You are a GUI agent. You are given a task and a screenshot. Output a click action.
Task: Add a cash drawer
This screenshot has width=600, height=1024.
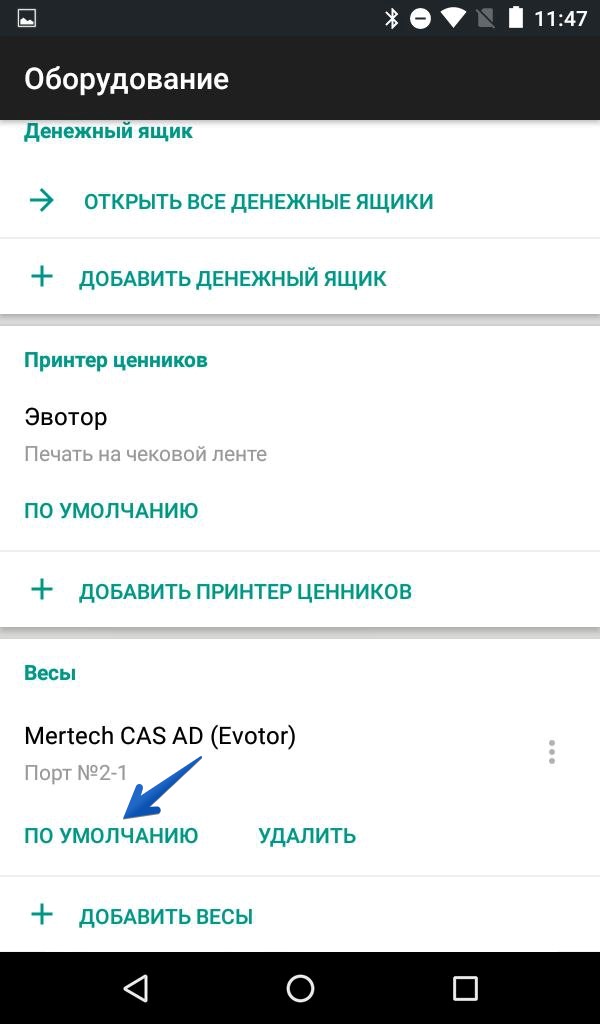(x=232, y=278)
